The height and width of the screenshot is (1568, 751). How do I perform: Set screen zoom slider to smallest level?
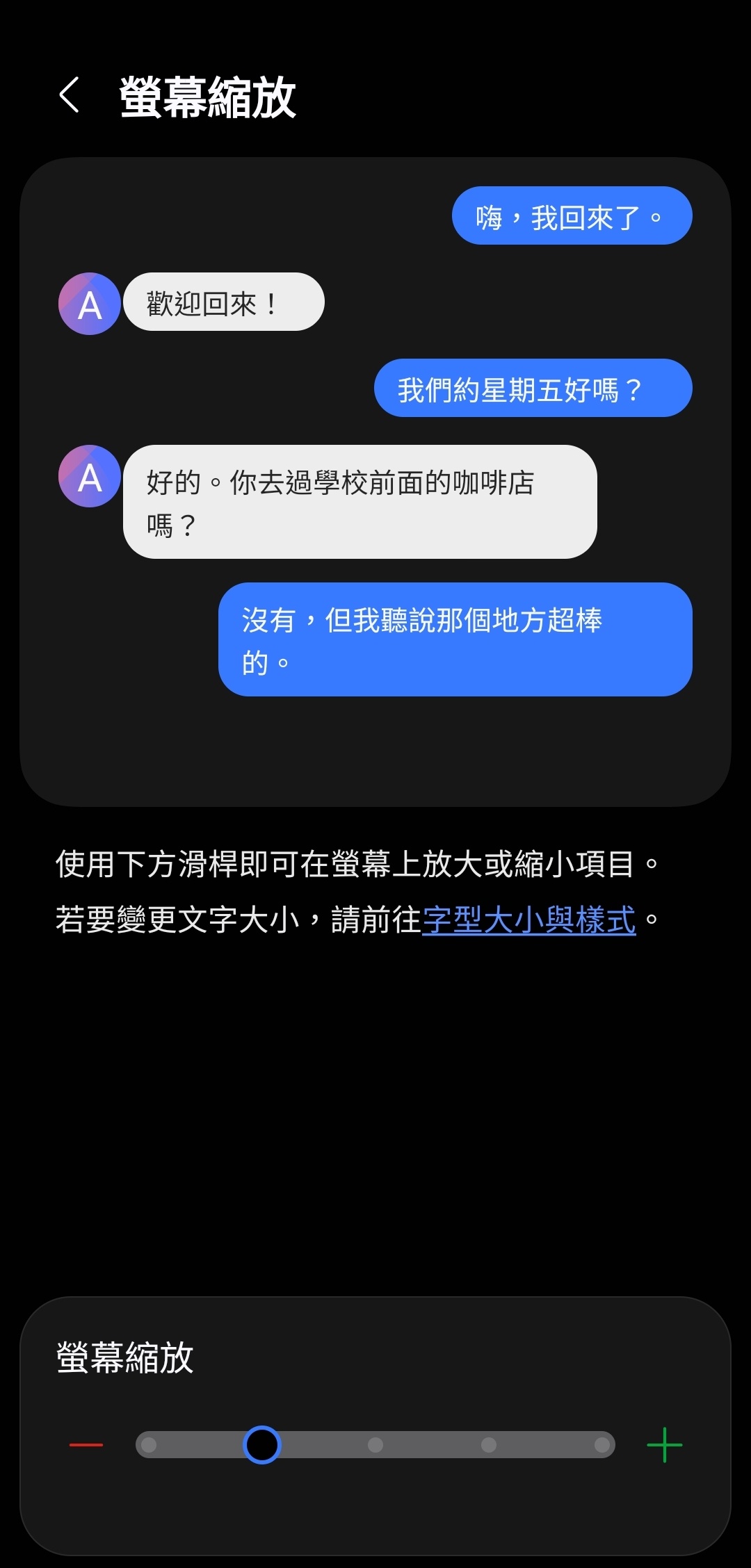149,1445
